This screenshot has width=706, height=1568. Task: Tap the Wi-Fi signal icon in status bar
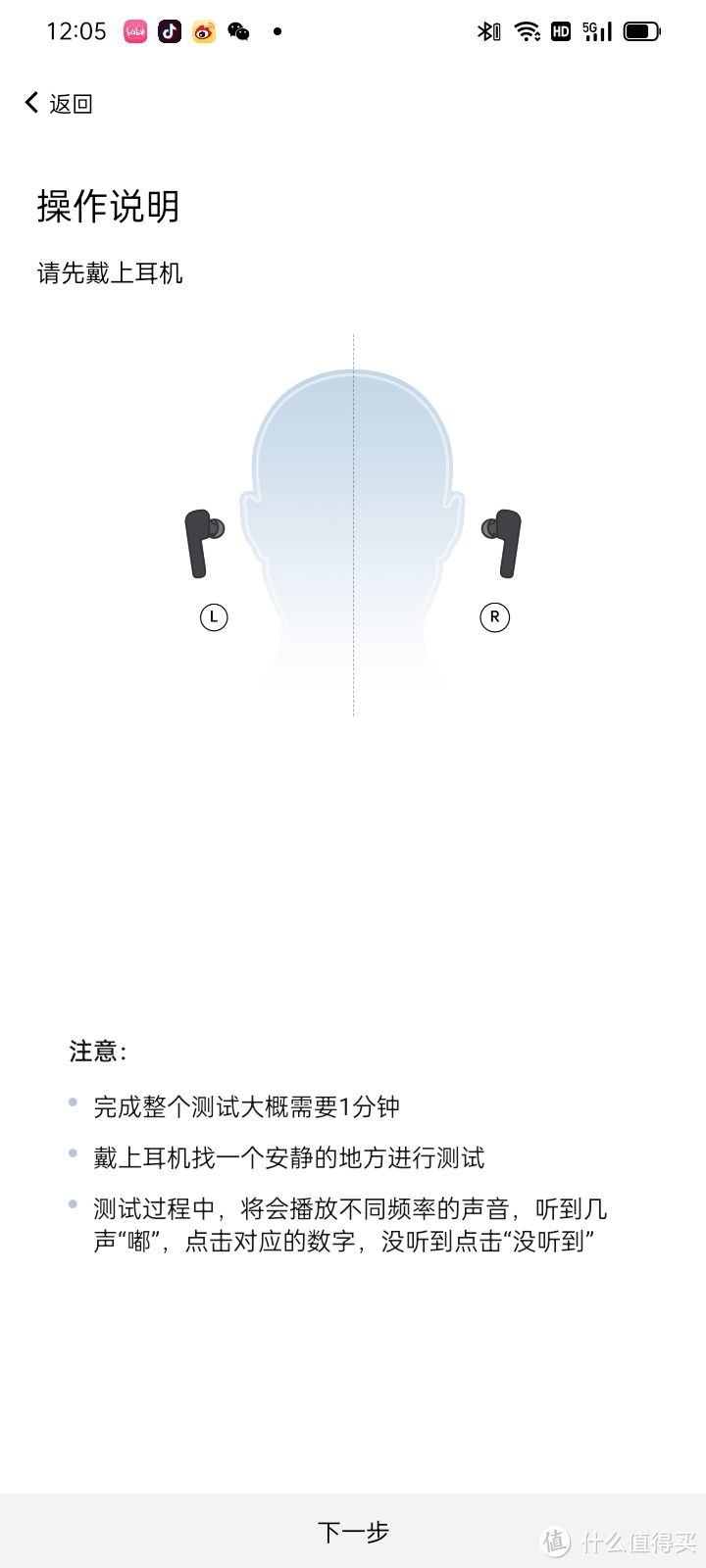click(x=527, y=30)
